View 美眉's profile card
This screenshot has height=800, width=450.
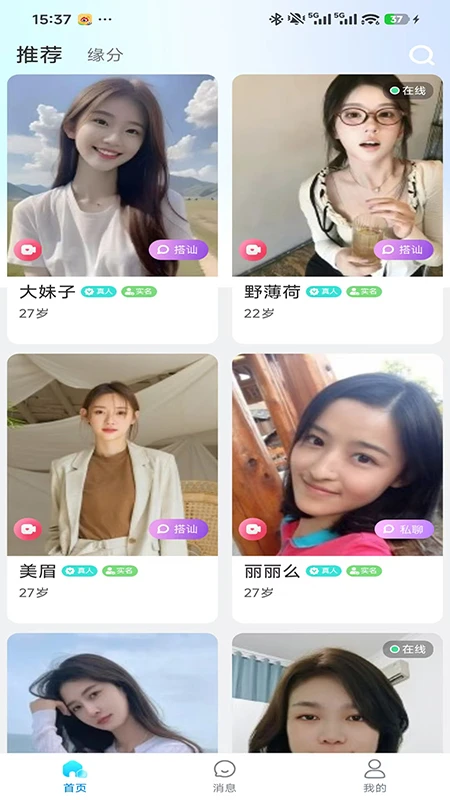pyautogui.click(x=112, y=488)
